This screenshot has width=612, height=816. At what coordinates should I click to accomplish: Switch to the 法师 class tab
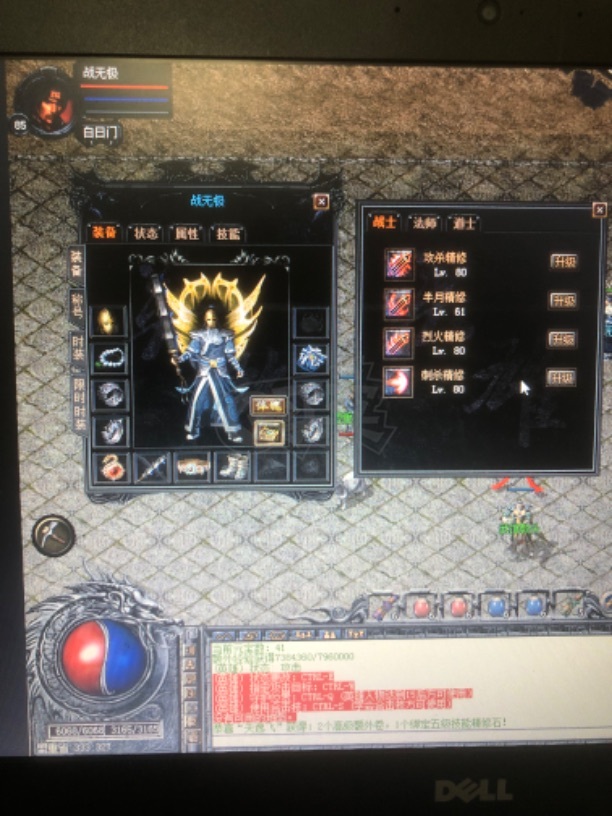coord(425,223)
